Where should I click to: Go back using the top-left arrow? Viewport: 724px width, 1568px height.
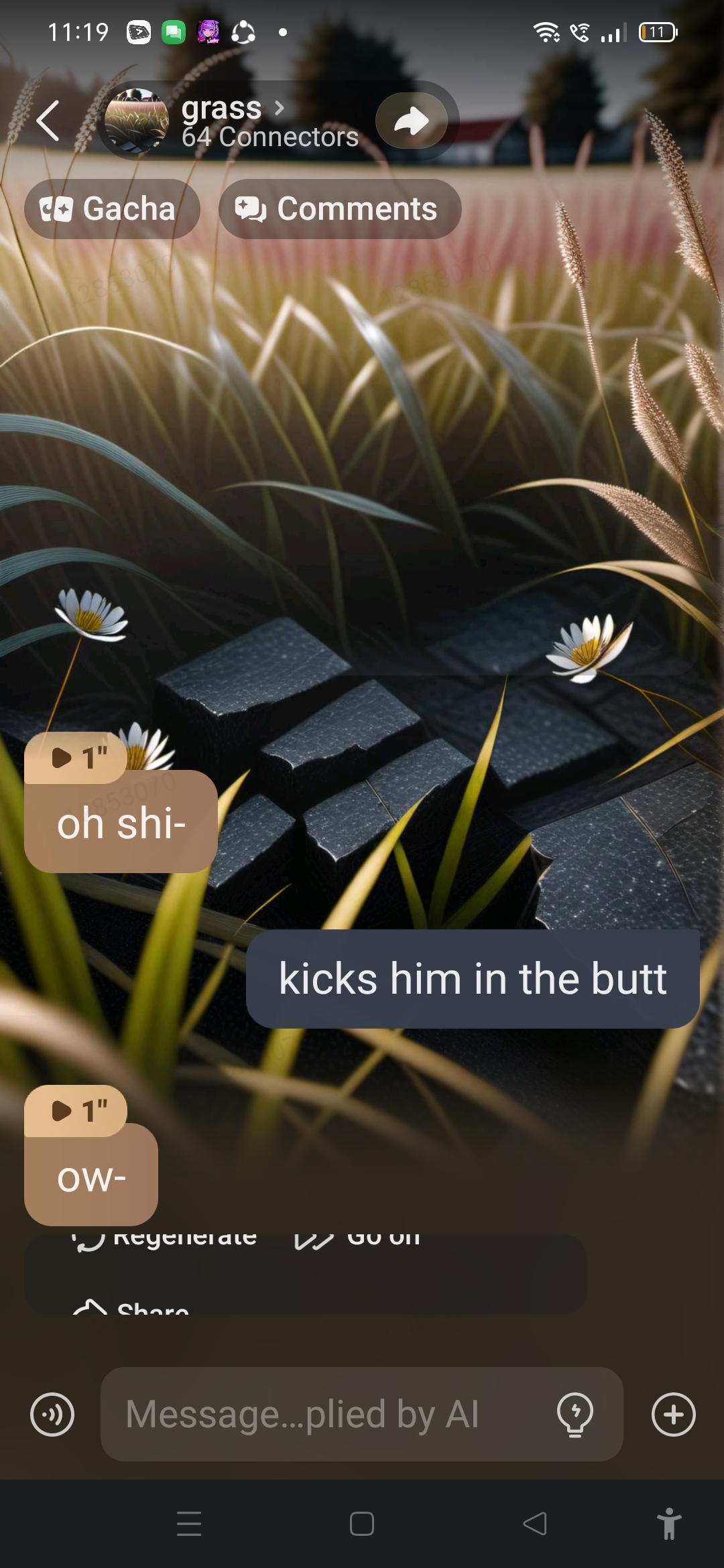[48, 121]
